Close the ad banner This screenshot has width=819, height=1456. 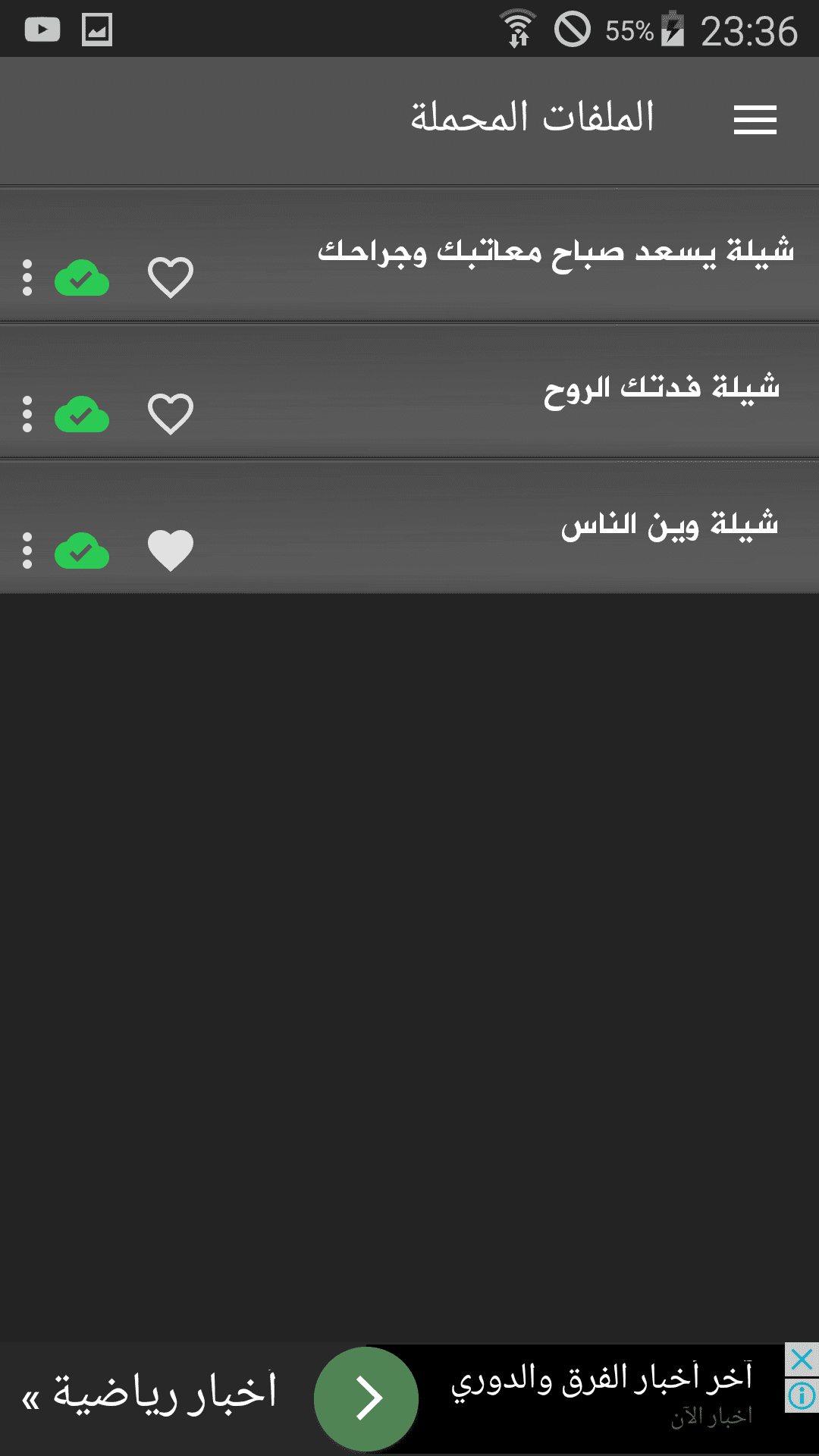coord(802,1360)
